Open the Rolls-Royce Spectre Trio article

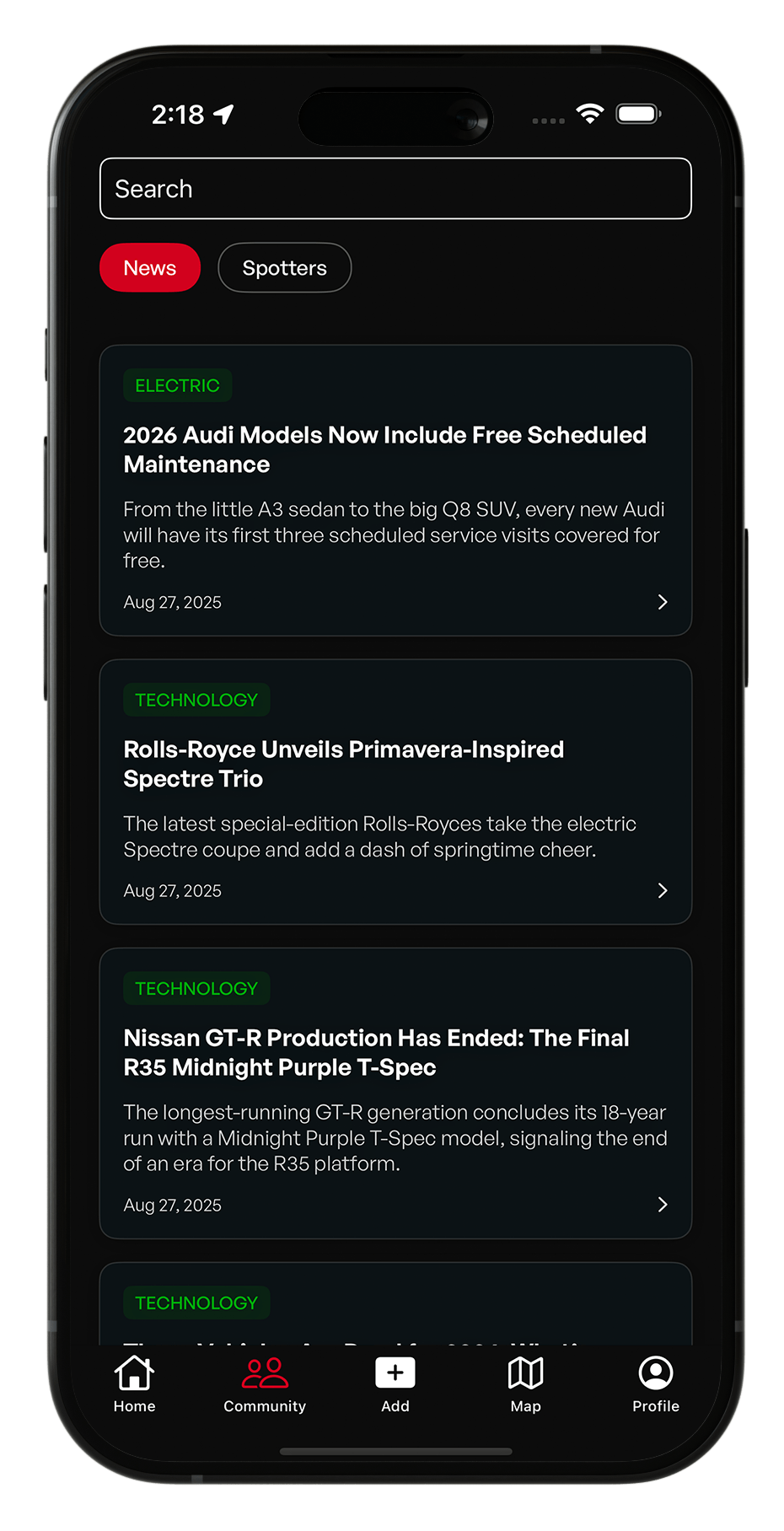pyautogui.click(x=395, y=791)
